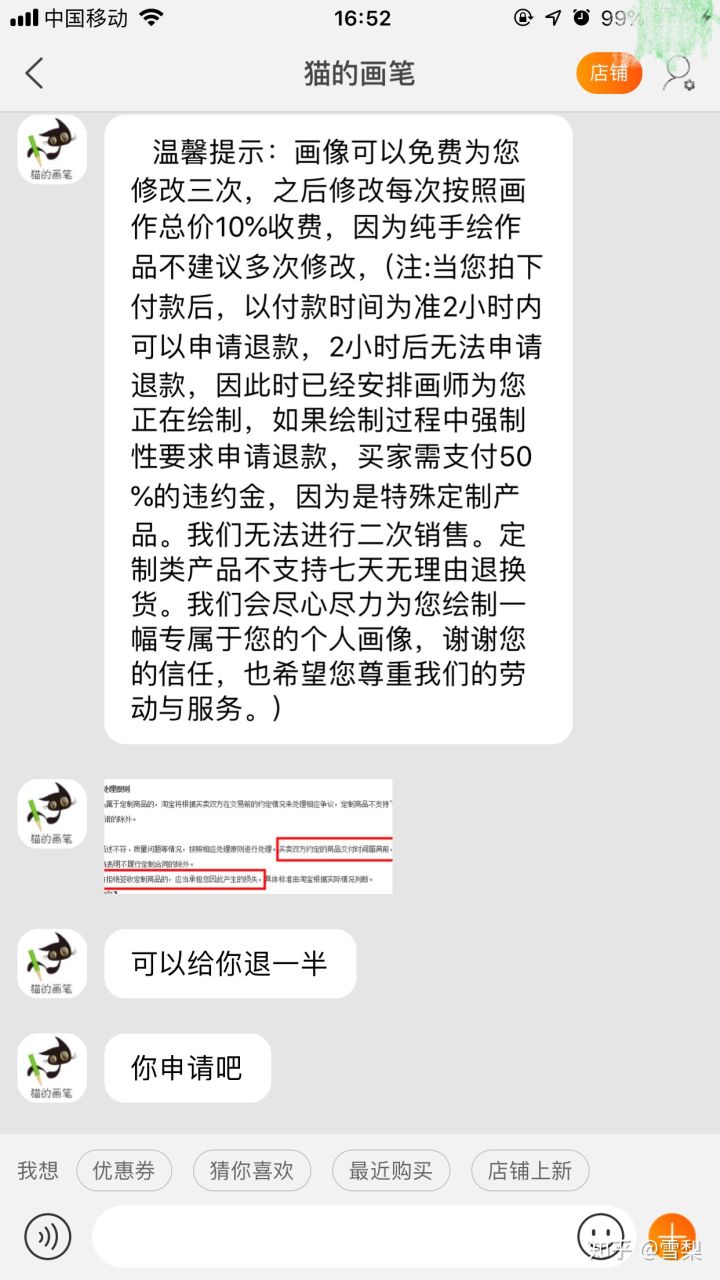Open the 店铺 shop button
The image size is (720, 1280).
click(609, 73)
